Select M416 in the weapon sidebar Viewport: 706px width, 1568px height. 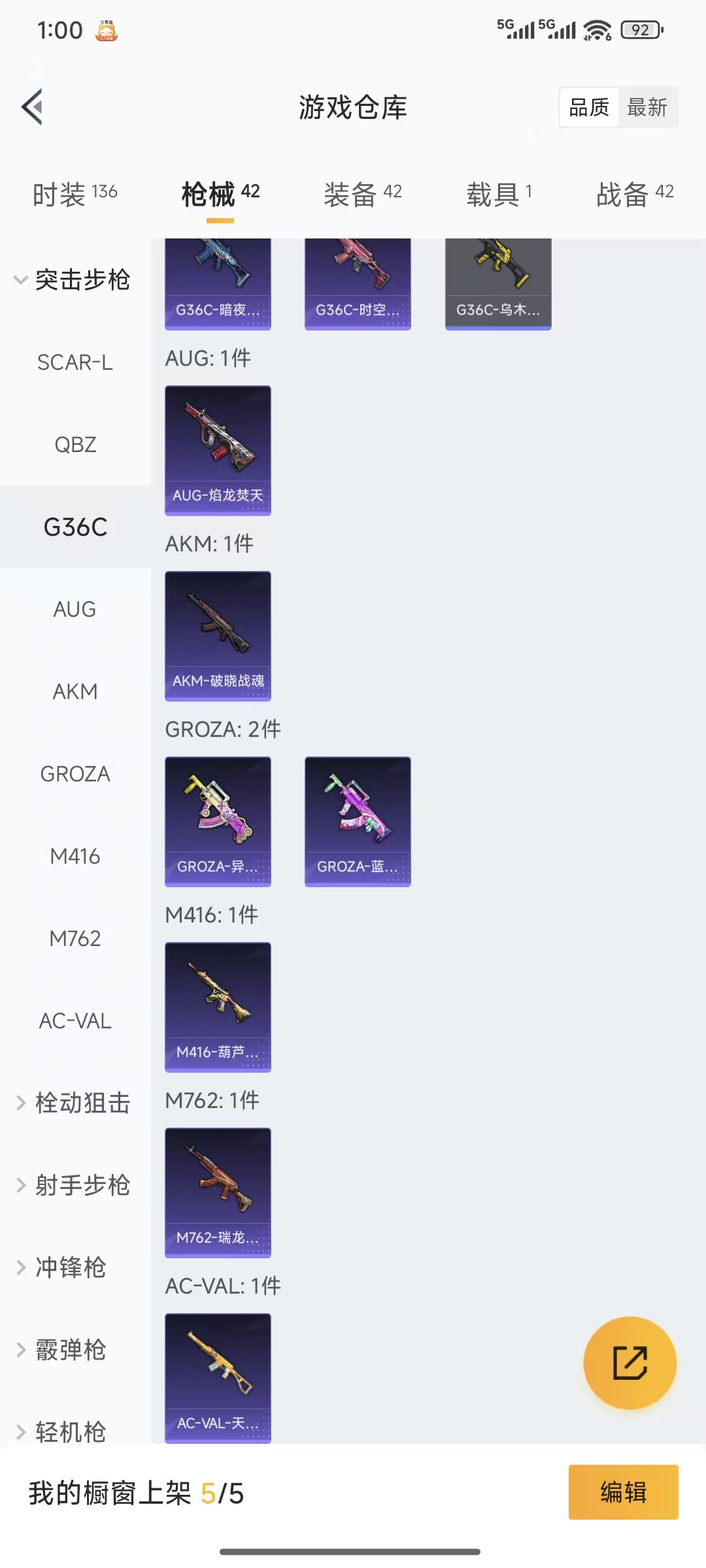[x=75, y=856]
